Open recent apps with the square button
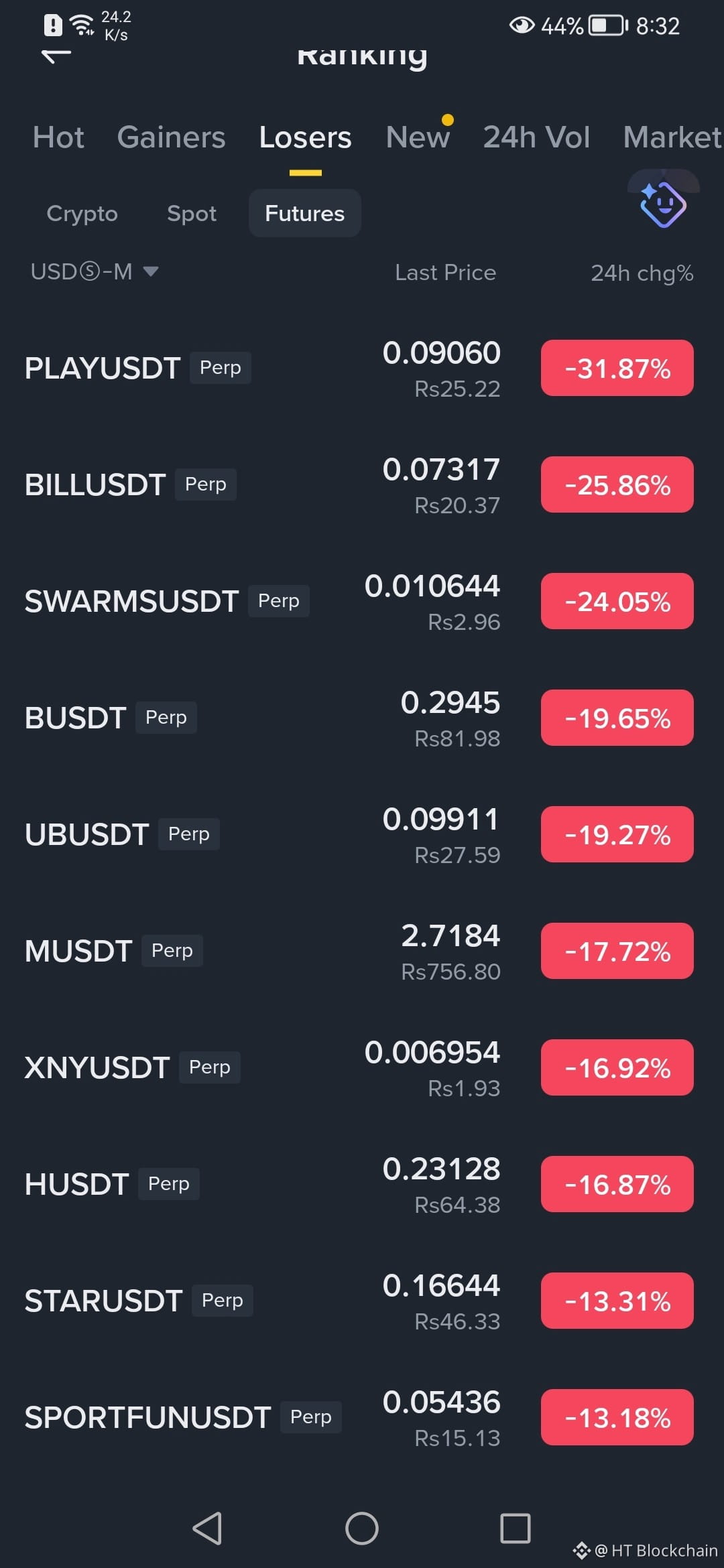724x1568 pixels. (516, 1528)
